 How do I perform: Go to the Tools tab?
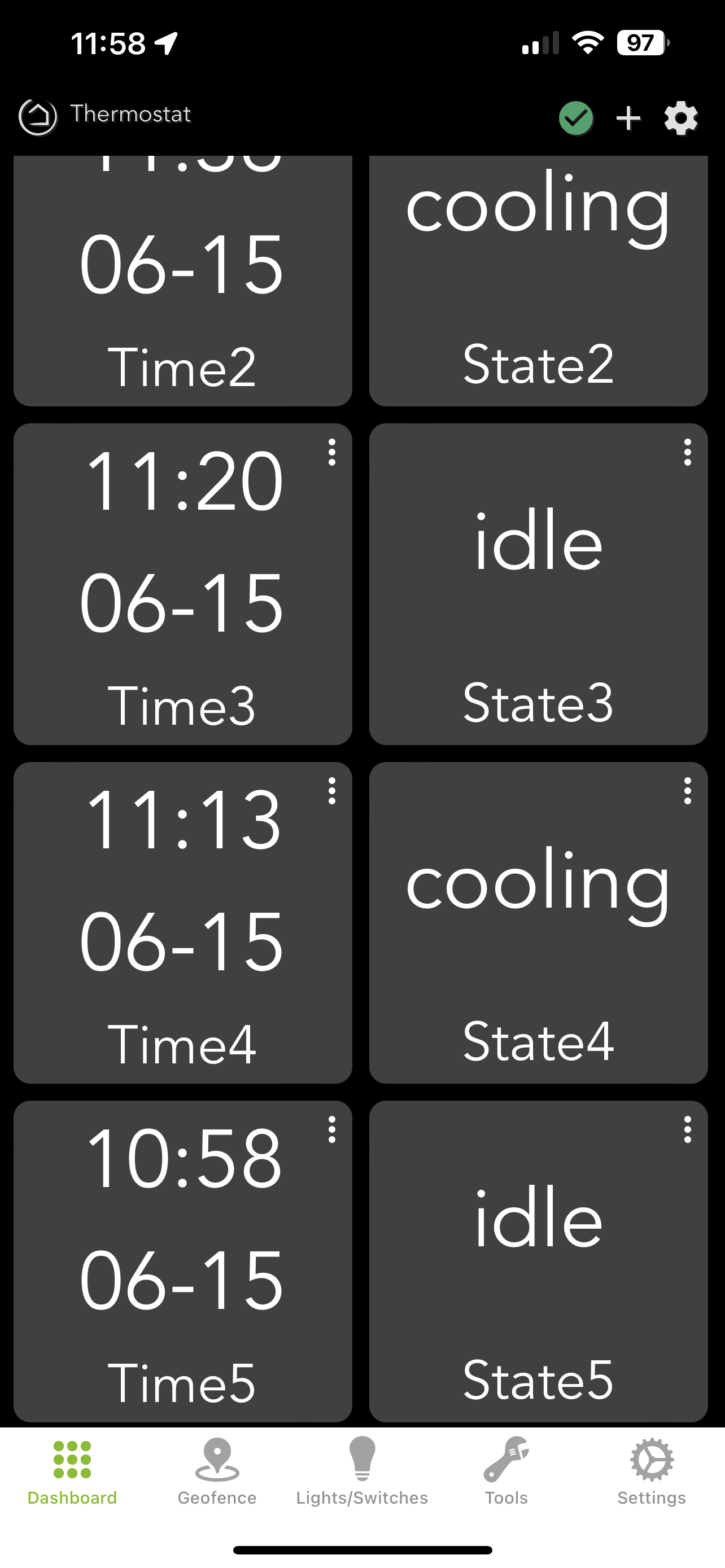[x=506, y=1472]
